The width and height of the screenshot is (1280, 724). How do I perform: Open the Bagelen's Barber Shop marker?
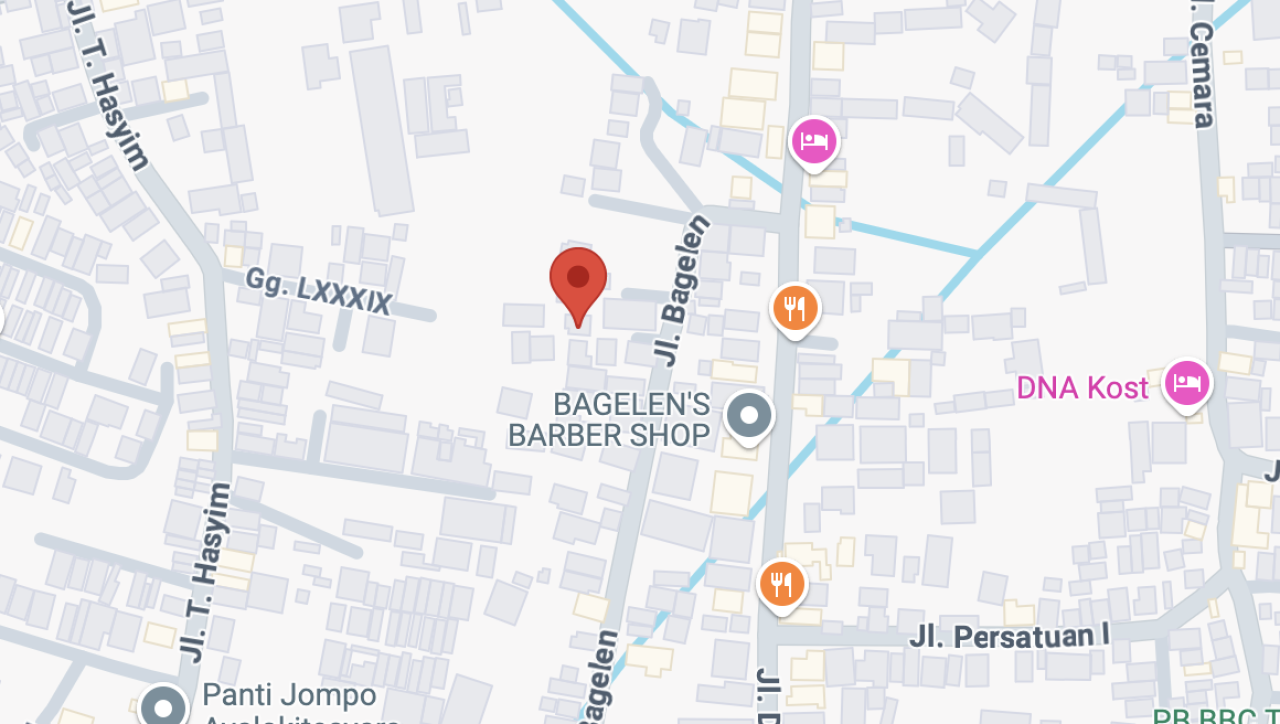[748, 416]
